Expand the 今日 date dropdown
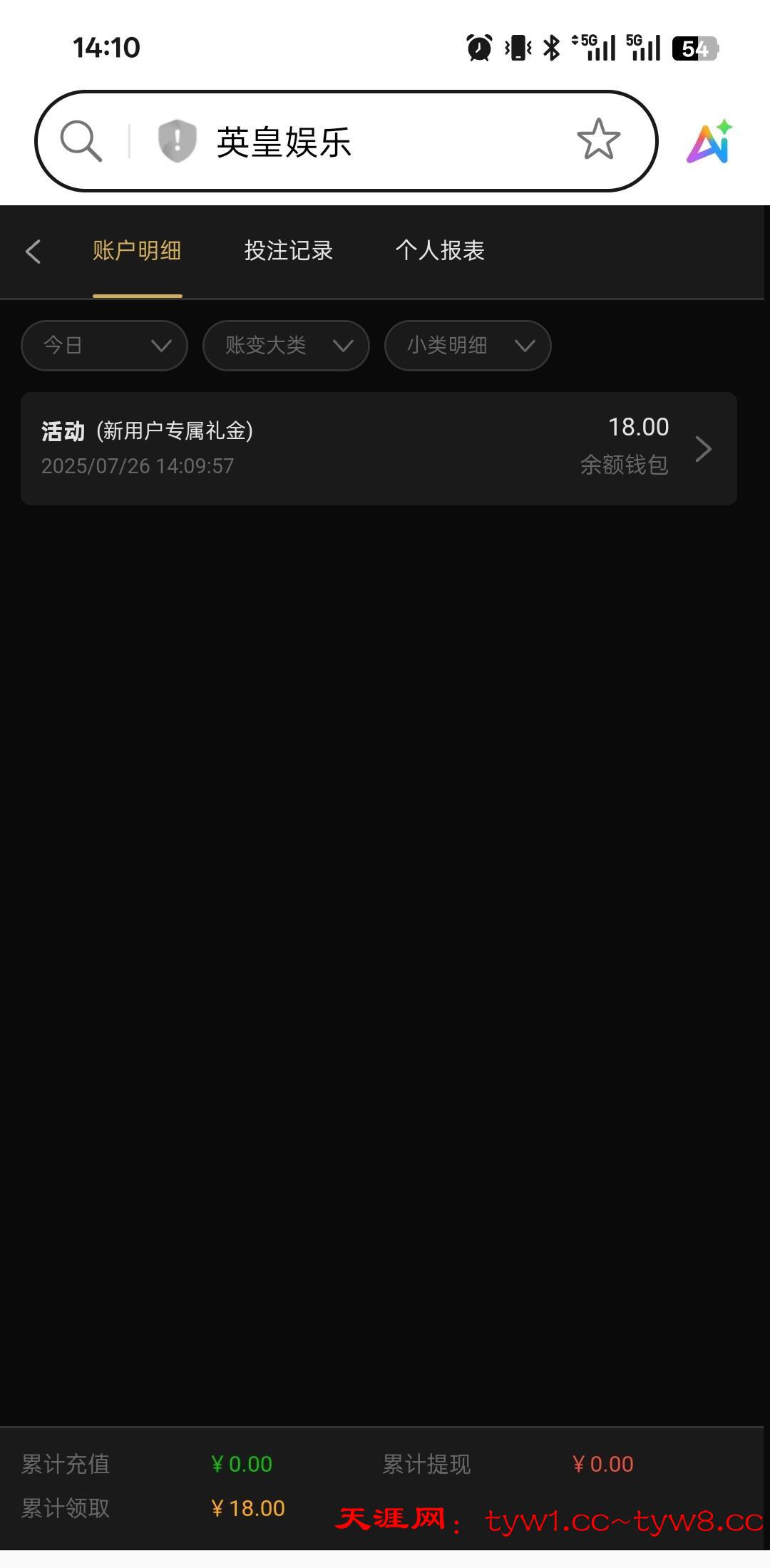This screenshot has width=770, height=1568. (105, 346)
